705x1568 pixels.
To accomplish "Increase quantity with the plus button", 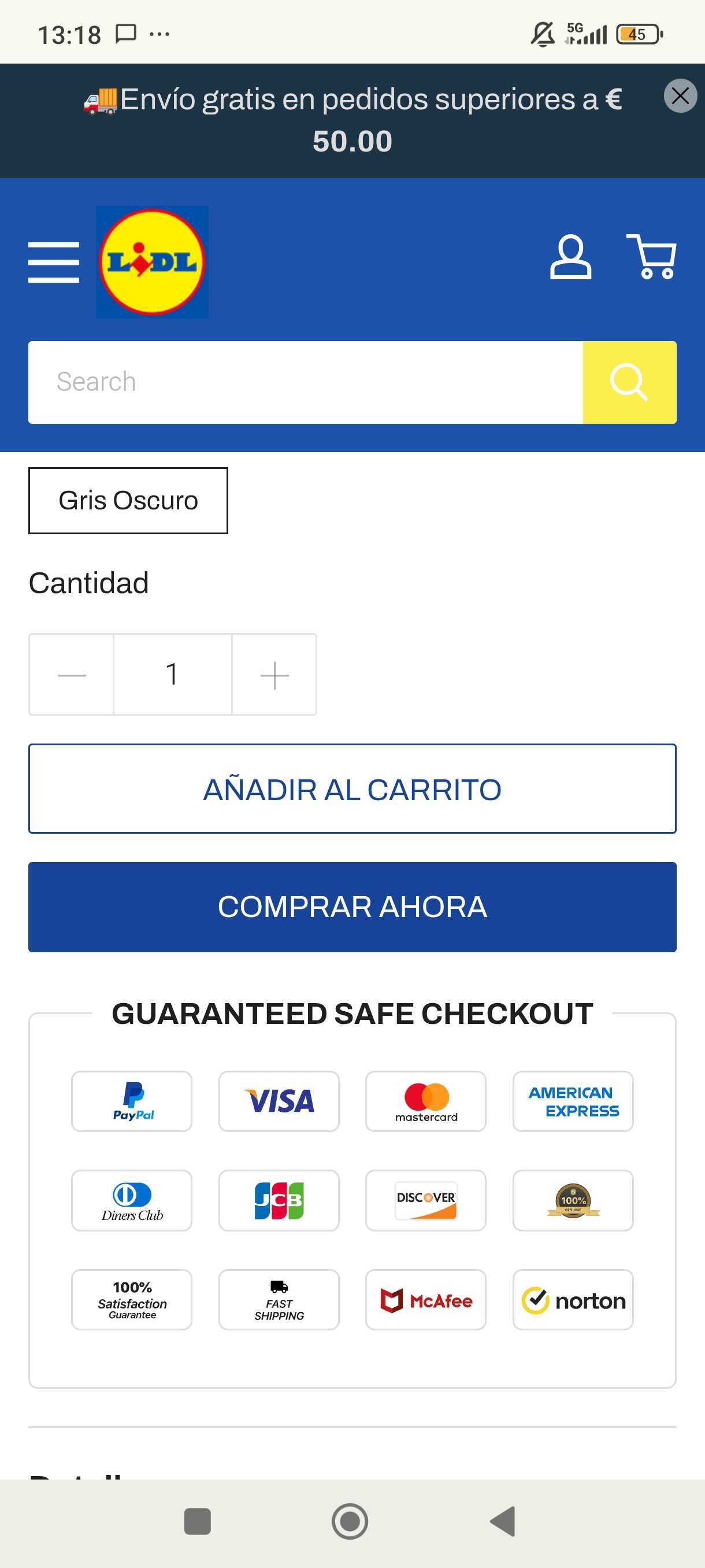I will [x=274, y=674].
